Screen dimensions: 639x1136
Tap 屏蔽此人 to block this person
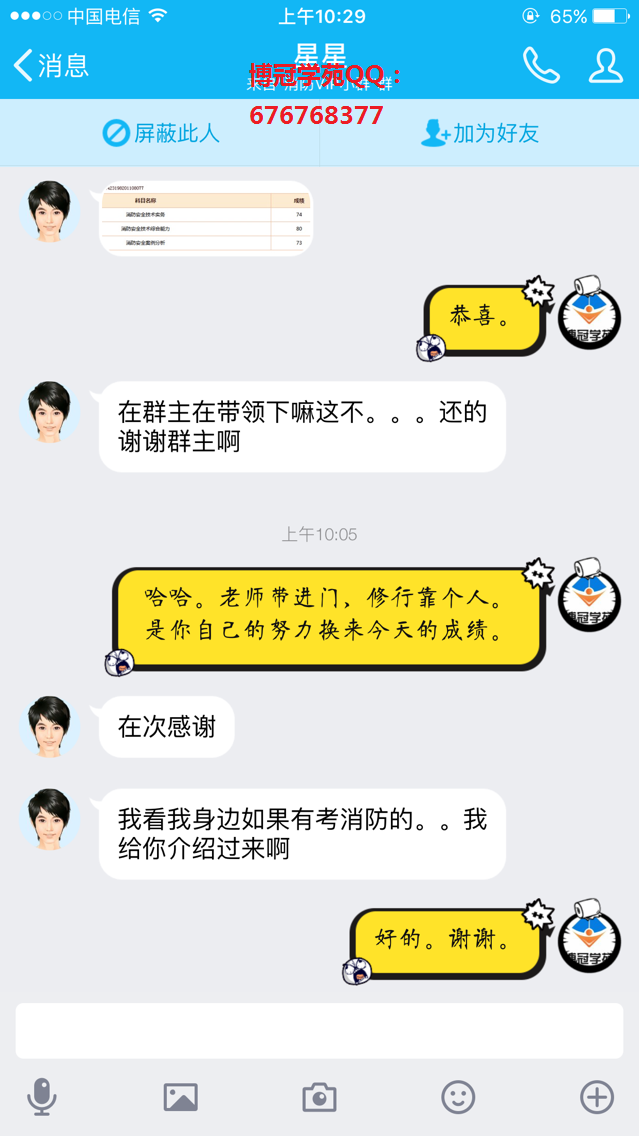pyautogui.click(x=161, y=133)
